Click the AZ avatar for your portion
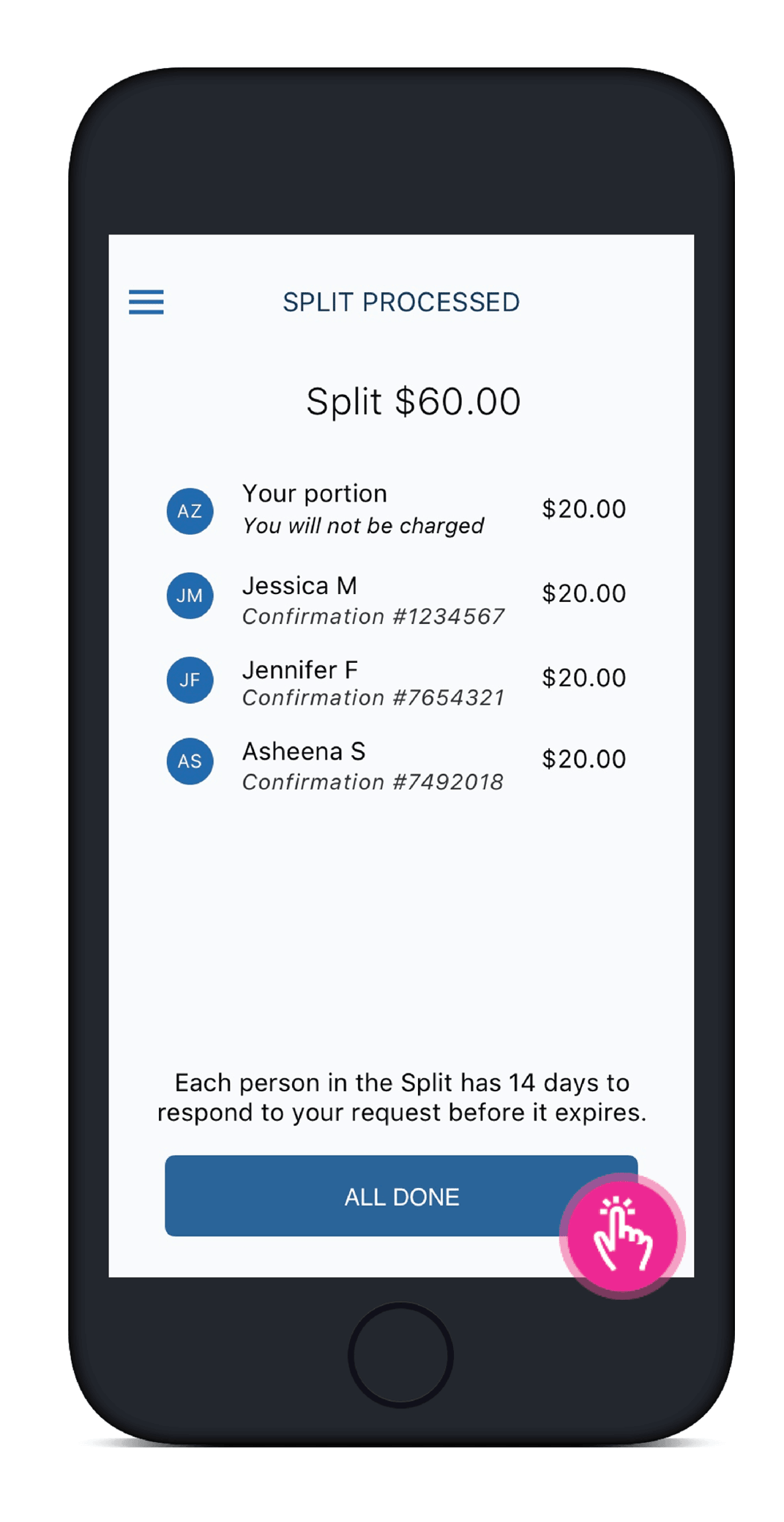The height and width of the screenshot is (1522, 784). point(190,511)
